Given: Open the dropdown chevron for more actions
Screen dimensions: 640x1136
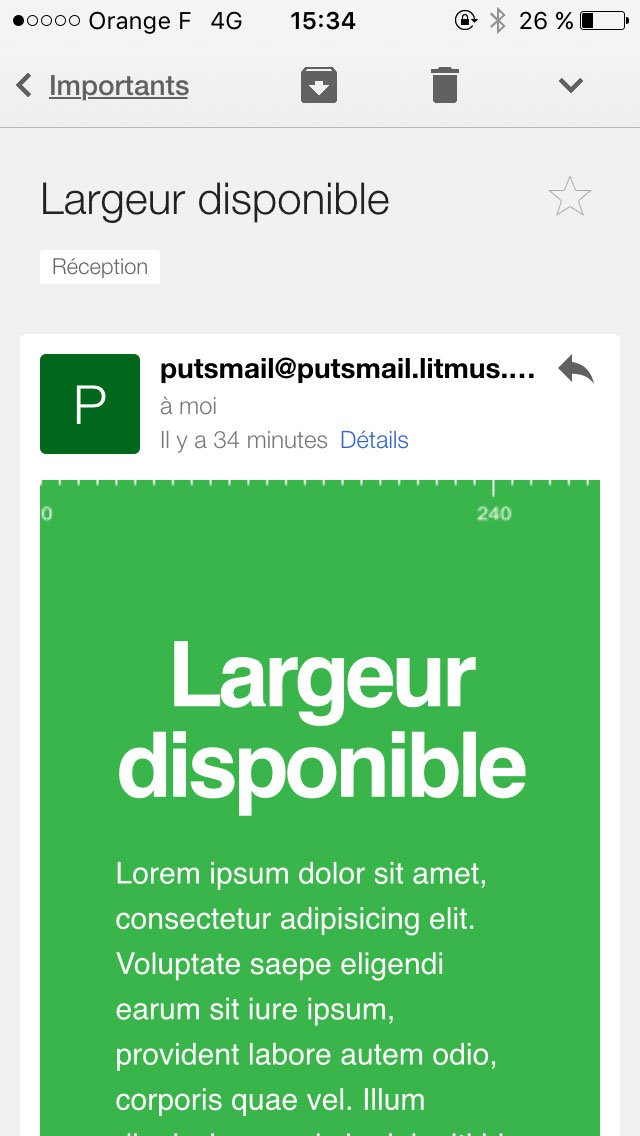Looking at the screenshot, I should (570, 85).
